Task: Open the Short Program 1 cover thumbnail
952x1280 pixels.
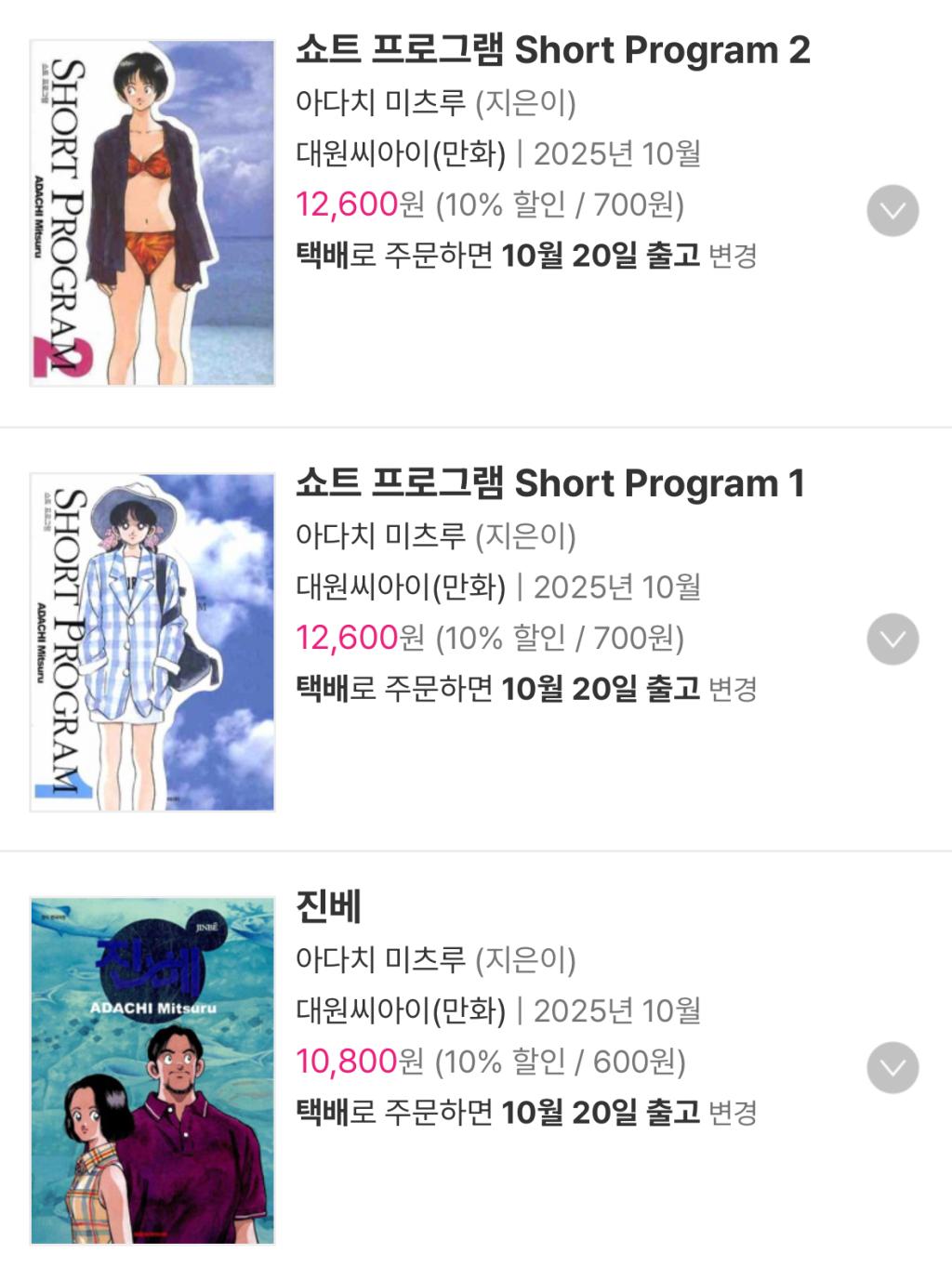Action: [152, 642]
